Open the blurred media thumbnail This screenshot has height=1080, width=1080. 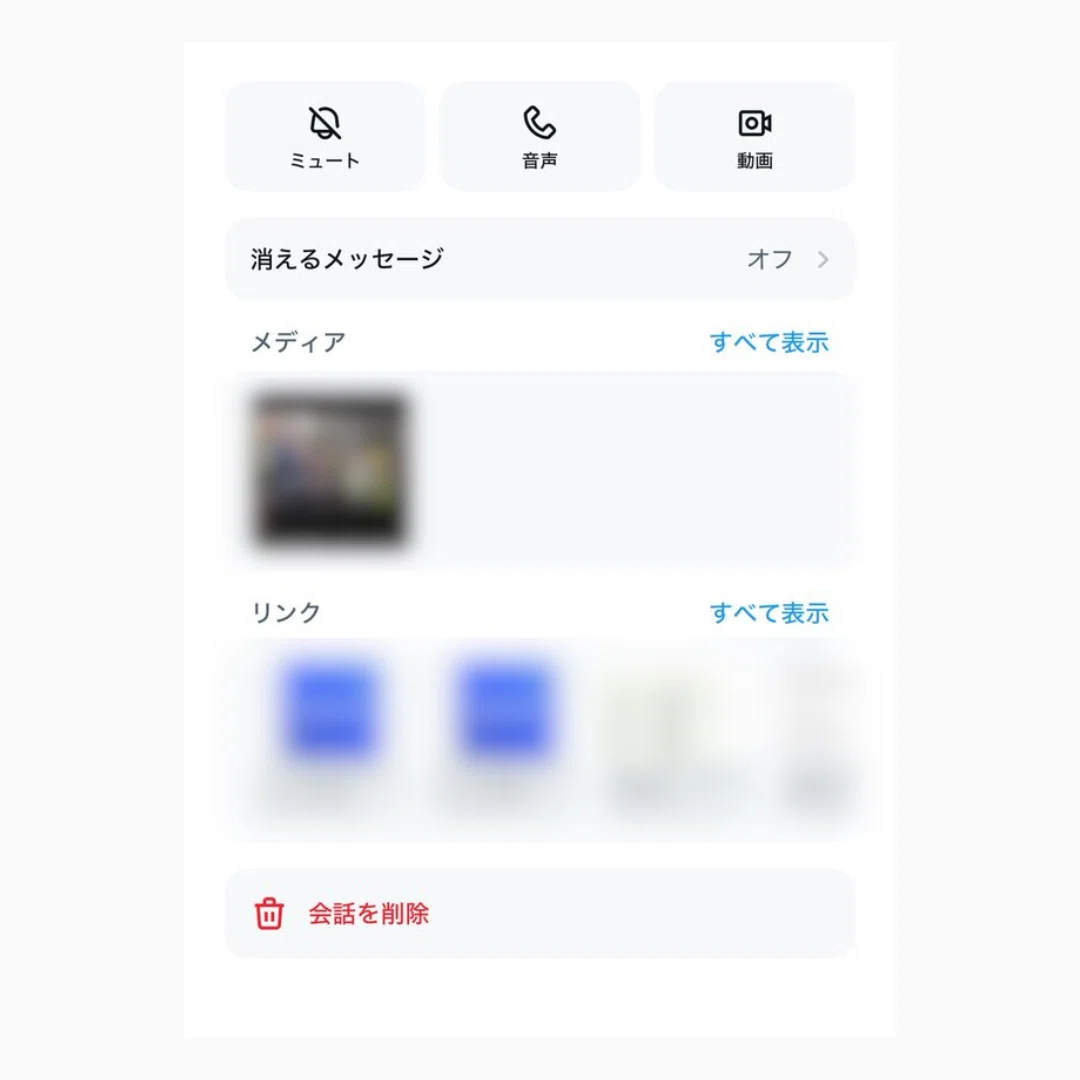pos(330,469)
